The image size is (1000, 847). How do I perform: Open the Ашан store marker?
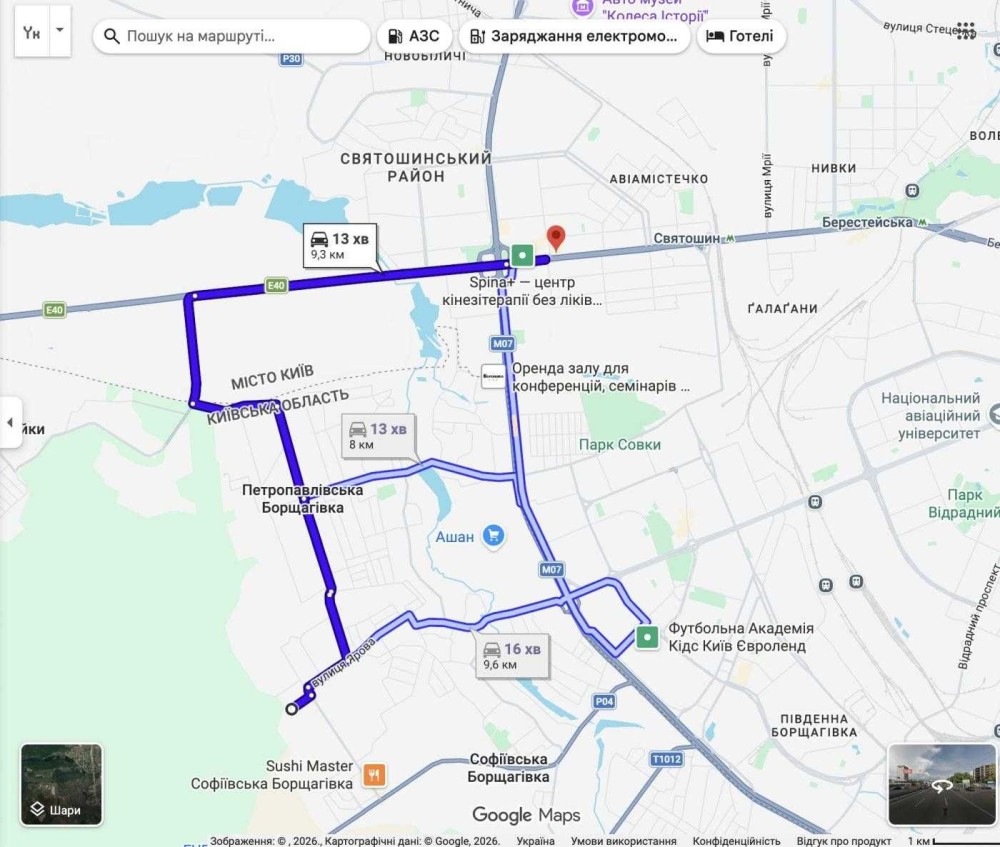[493, 537]
